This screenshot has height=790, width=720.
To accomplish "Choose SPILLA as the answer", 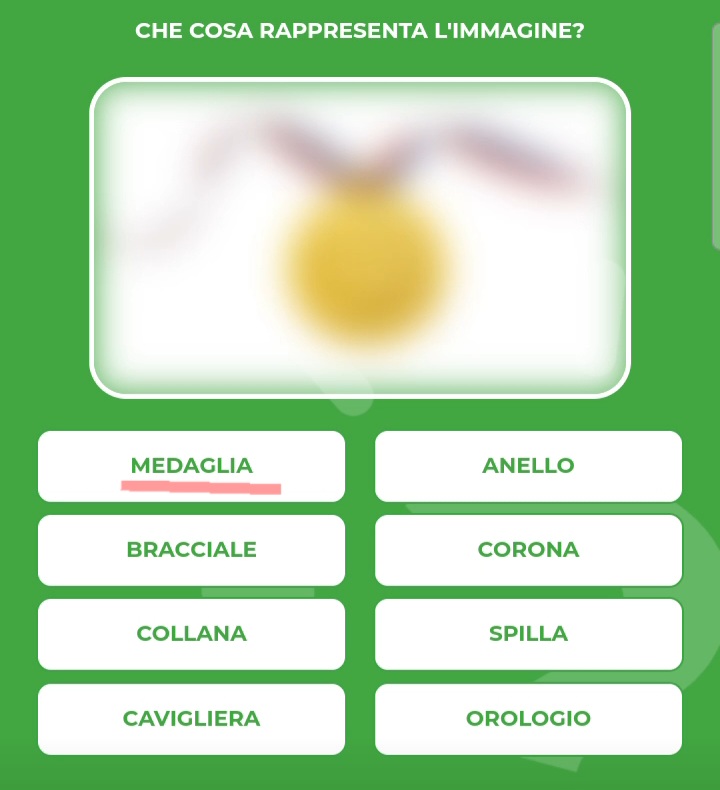I will (528, 634).
